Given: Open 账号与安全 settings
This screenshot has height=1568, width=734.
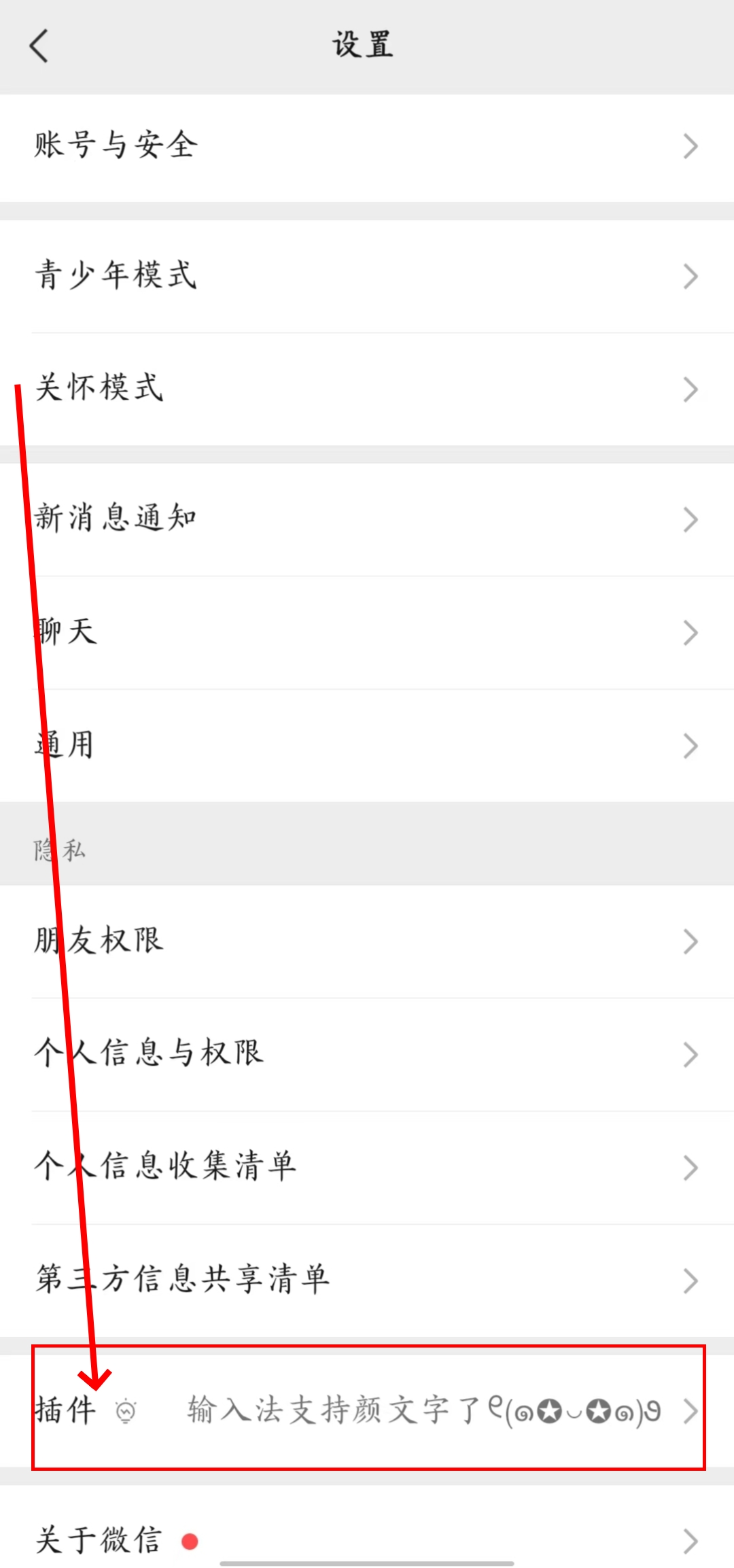Looking at the screenshot, I should click(x=367, y=147).
